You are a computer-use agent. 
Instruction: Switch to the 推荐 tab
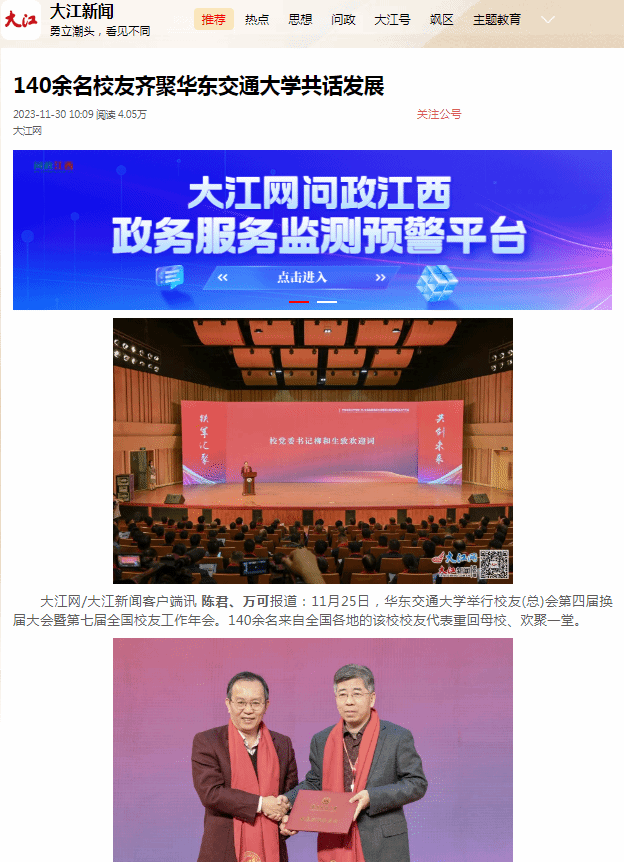pyautogui.click(x=213, y=19)
